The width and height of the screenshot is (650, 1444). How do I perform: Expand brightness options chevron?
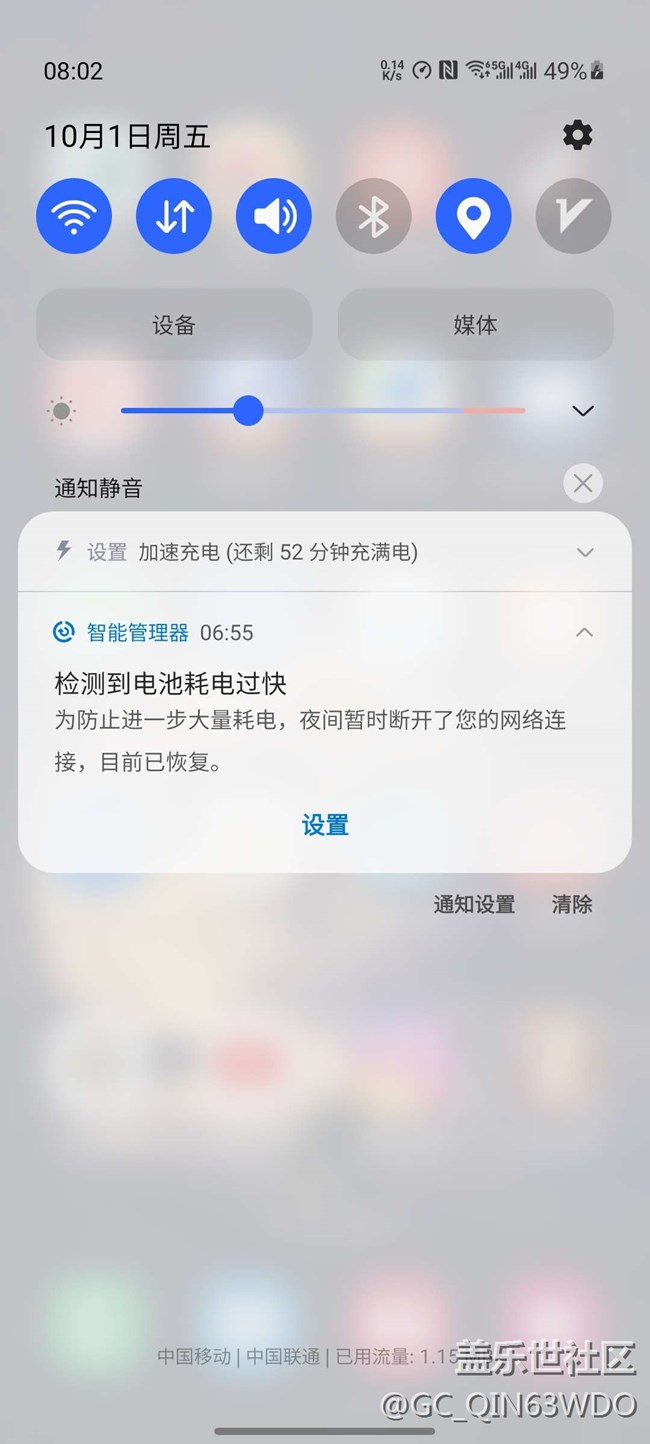(x=583, y=411)
